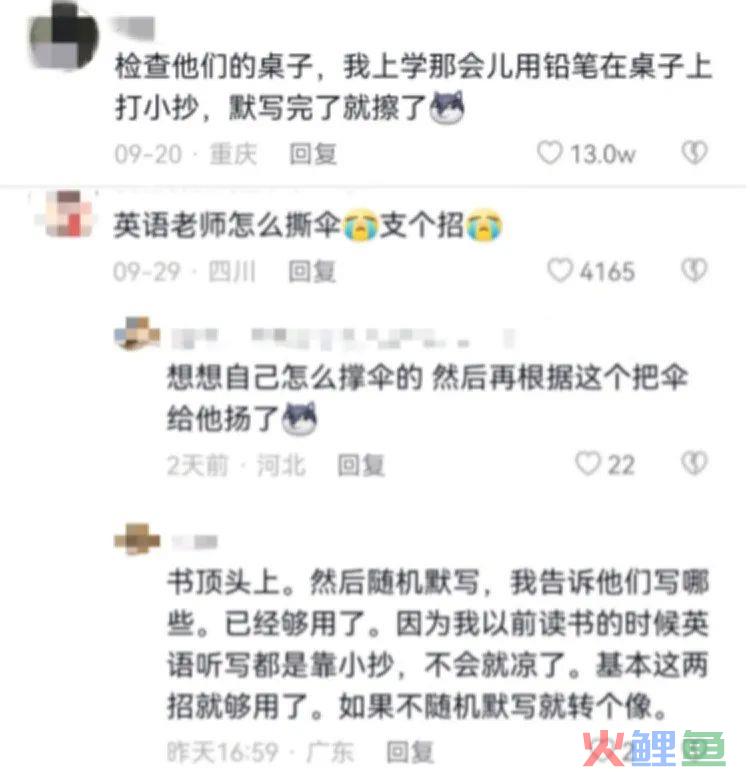This screenshot has height=772, width=750.
Task: Dislike the 四川 English teacher comment
Action: click(694, 270)
